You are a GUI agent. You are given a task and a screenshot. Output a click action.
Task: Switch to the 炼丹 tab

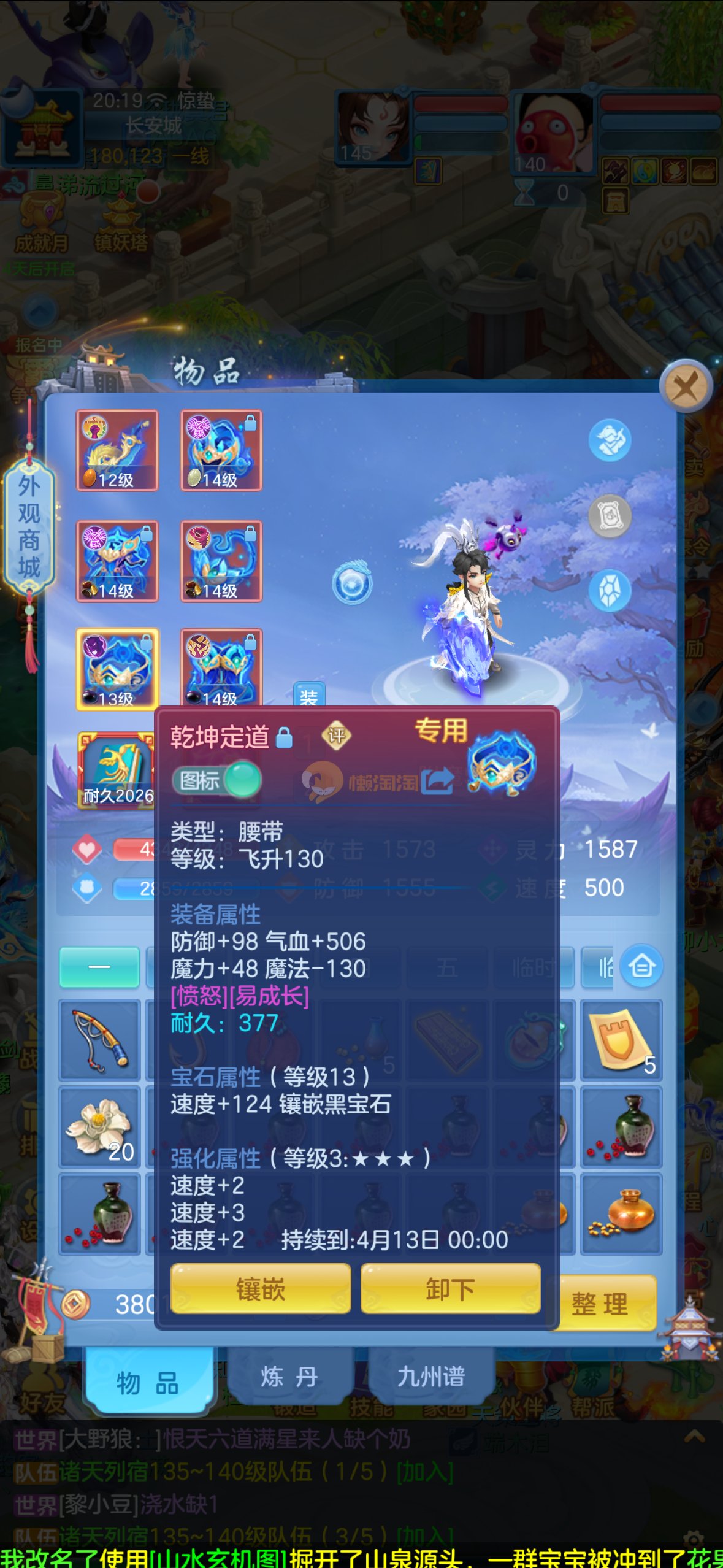pyautogui.click(x=289, y=1377)
